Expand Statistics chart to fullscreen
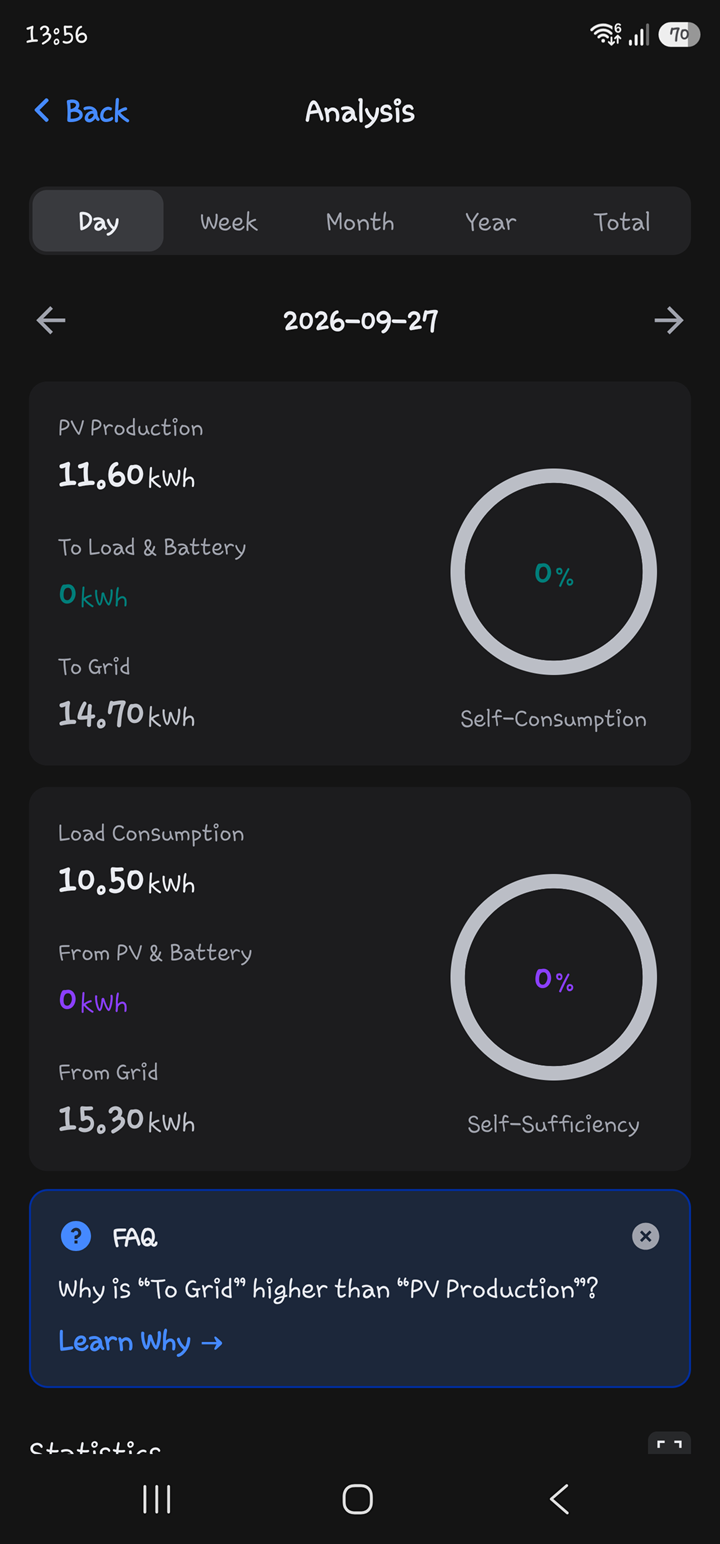This screenshot has height=1544, width=720. (670, 1444)
